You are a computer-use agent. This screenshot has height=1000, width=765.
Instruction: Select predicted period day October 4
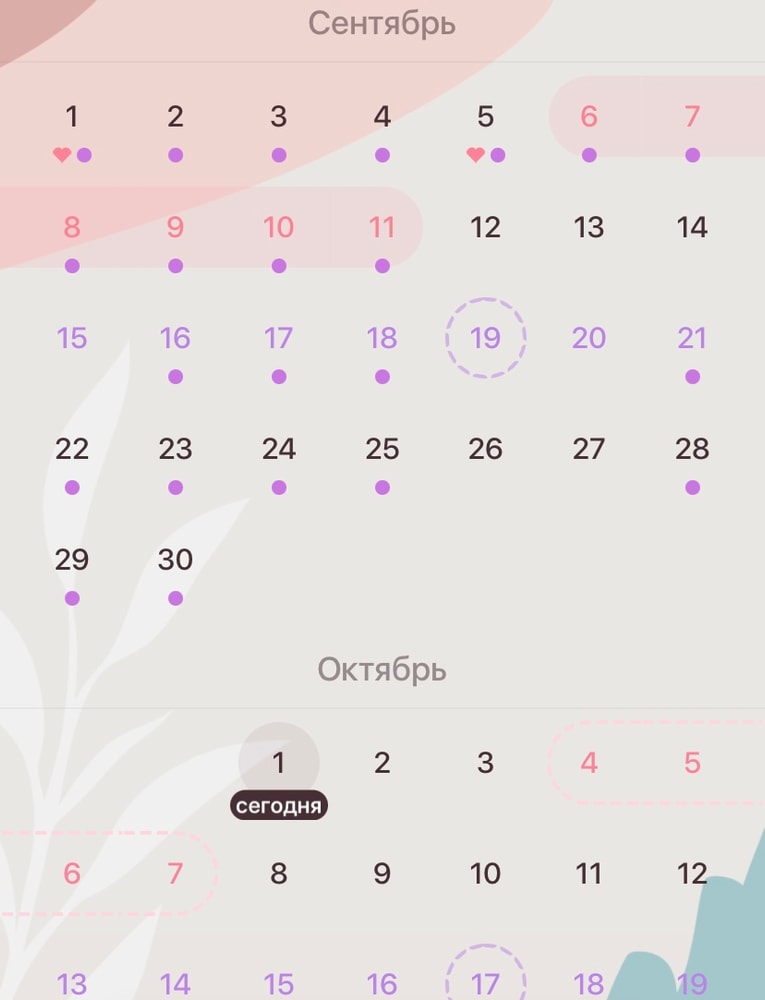[589, 764]
